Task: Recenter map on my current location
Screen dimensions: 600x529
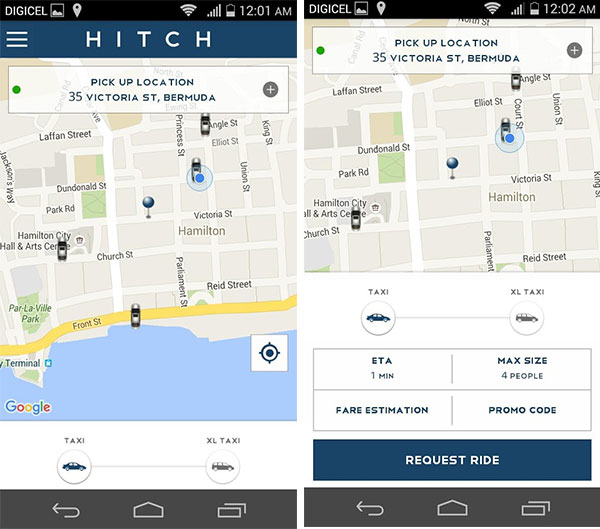Action: tap(270, 354)
